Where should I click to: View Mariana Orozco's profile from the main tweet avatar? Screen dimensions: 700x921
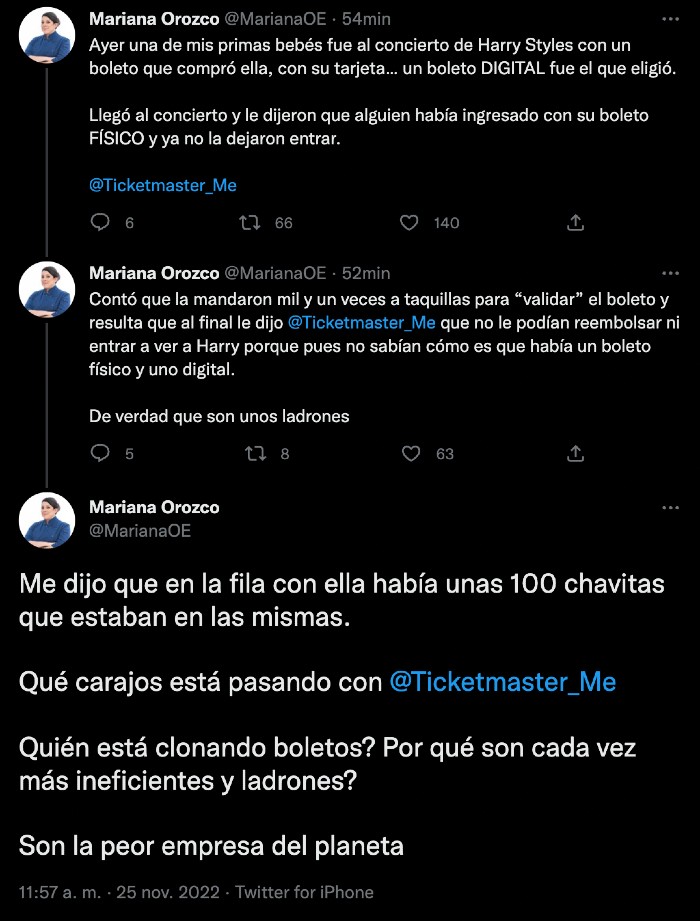click(x=47, y=520)
